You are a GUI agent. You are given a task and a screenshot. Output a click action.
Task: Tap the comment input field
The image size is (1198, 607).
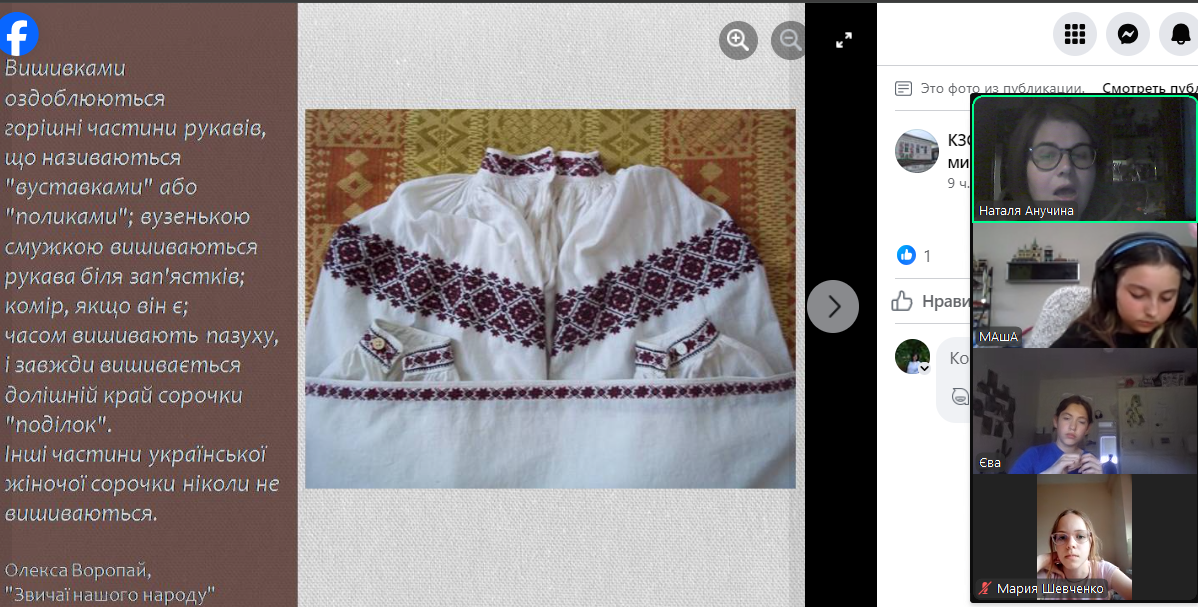coord(955,358)
